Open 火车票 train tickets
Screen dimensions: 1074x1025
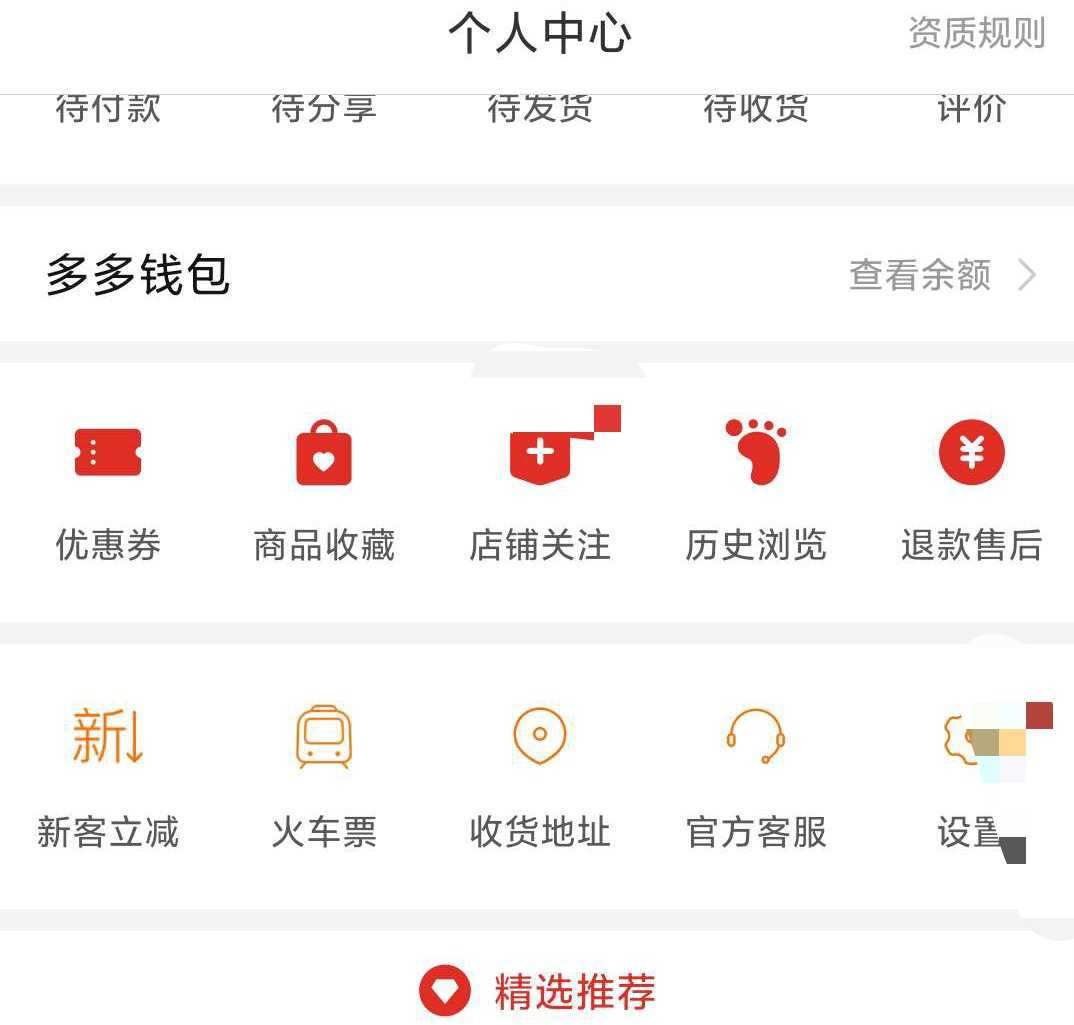coord(324,775)
